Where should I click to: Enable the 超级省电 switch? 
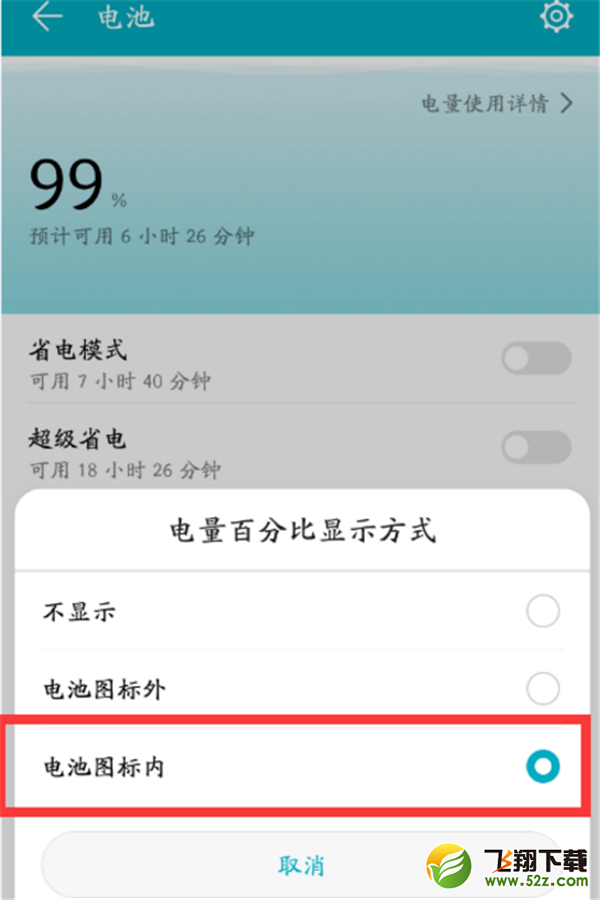[537, 447]
